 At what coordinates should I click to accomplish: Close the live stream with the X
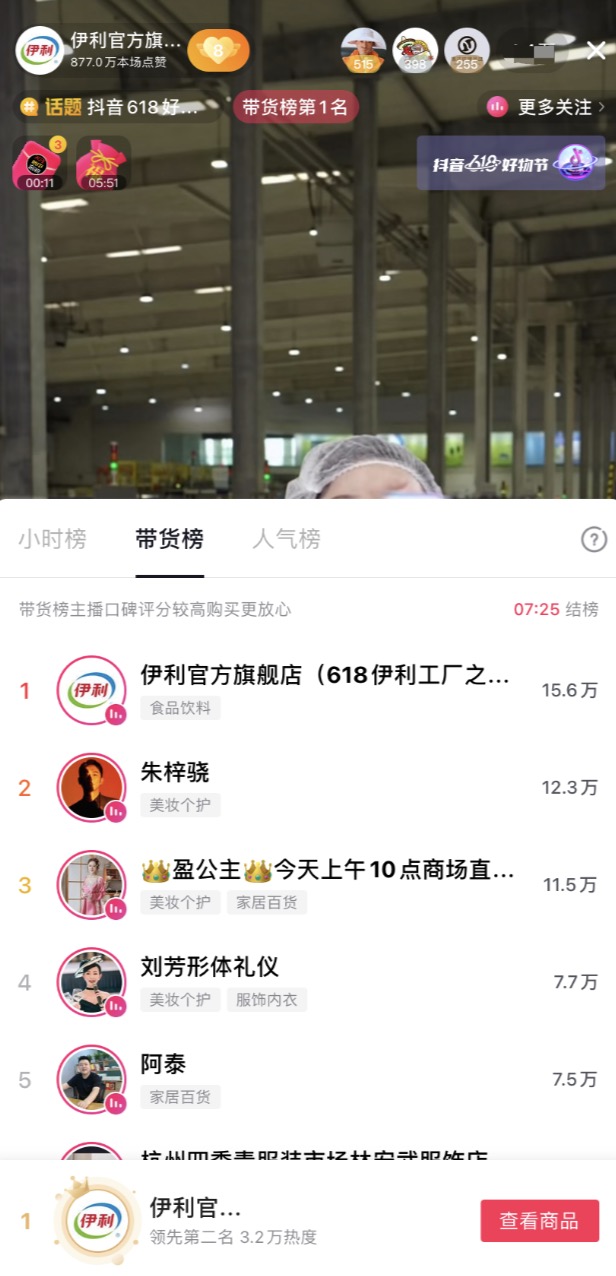[595, 50]
